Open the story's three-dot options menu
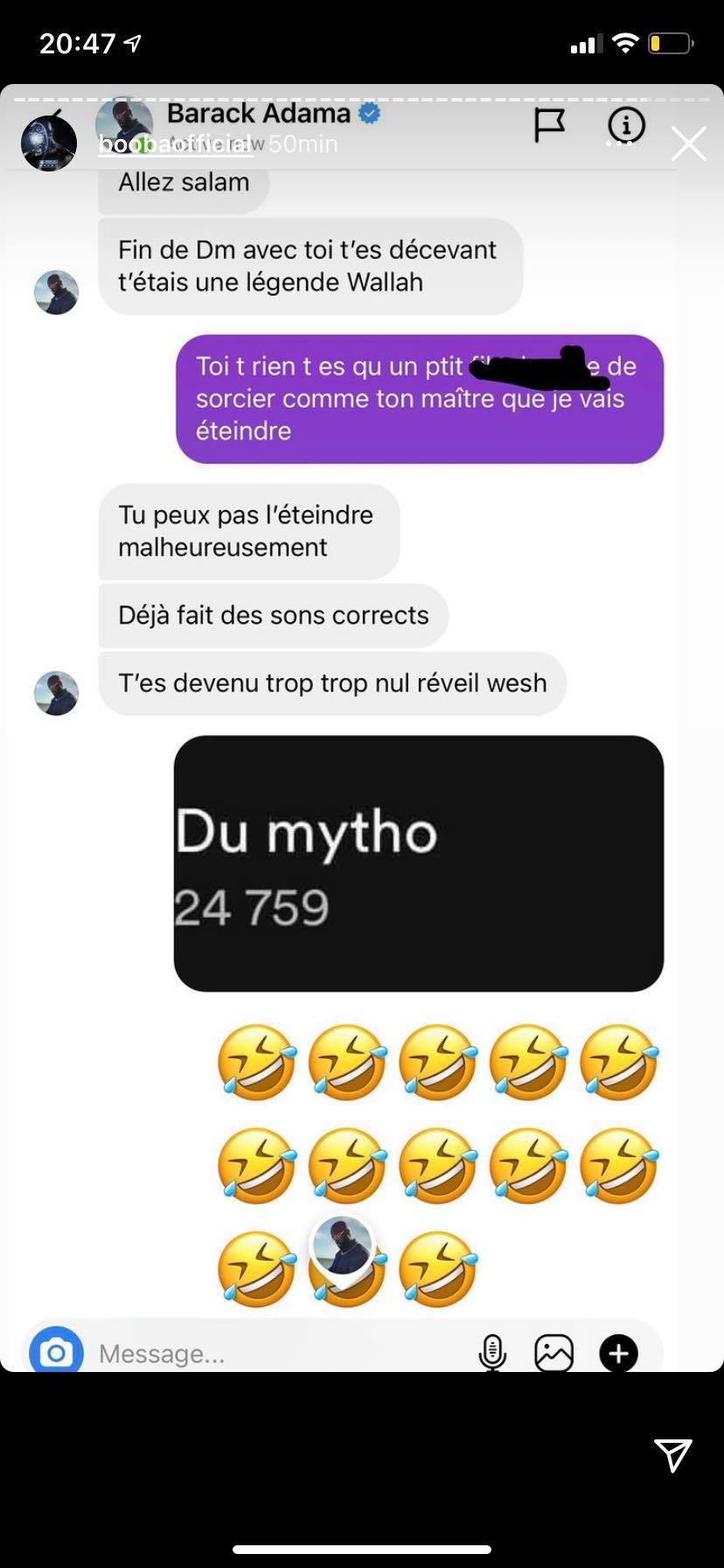Screen dimensions: 724x1568 619,143
